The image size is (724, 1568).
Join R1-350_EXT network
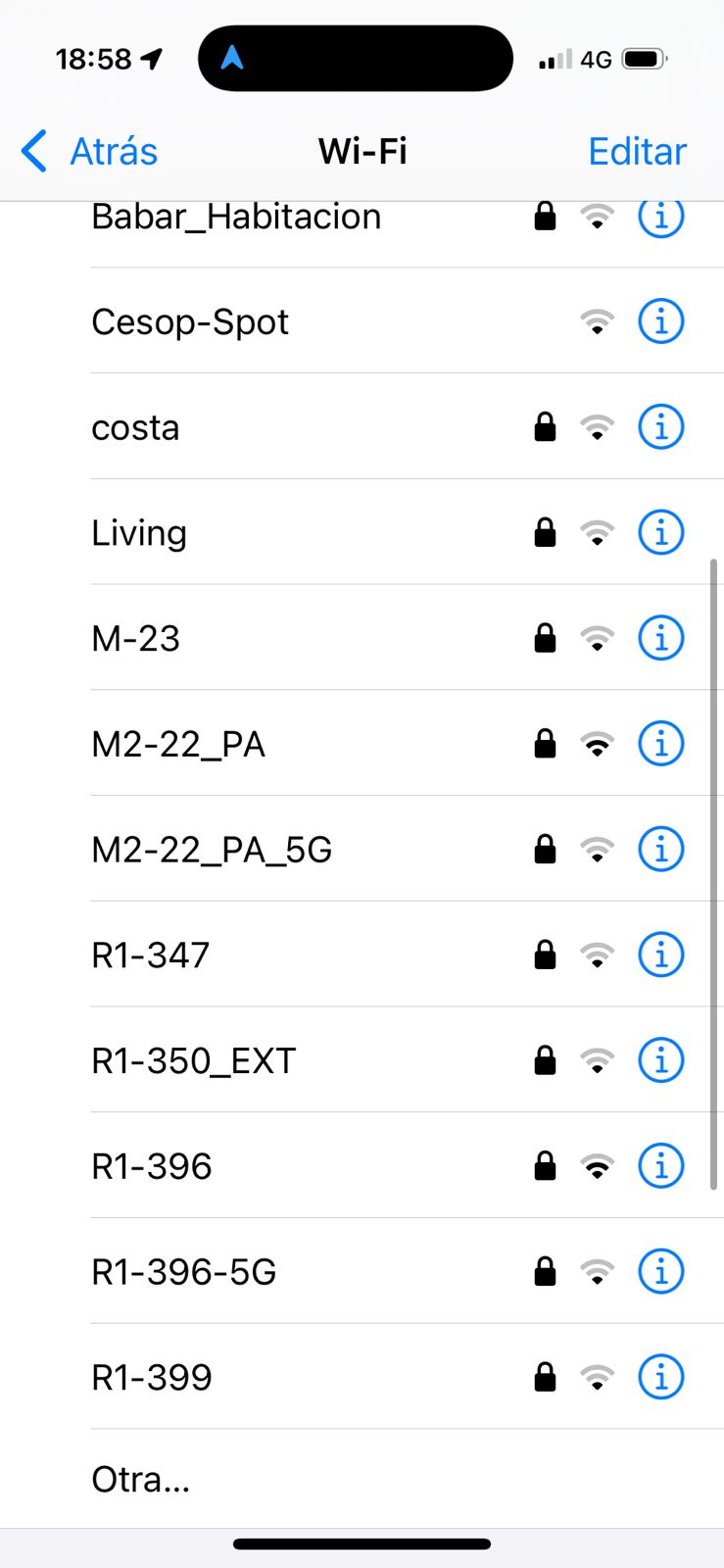pos(193,1061)
